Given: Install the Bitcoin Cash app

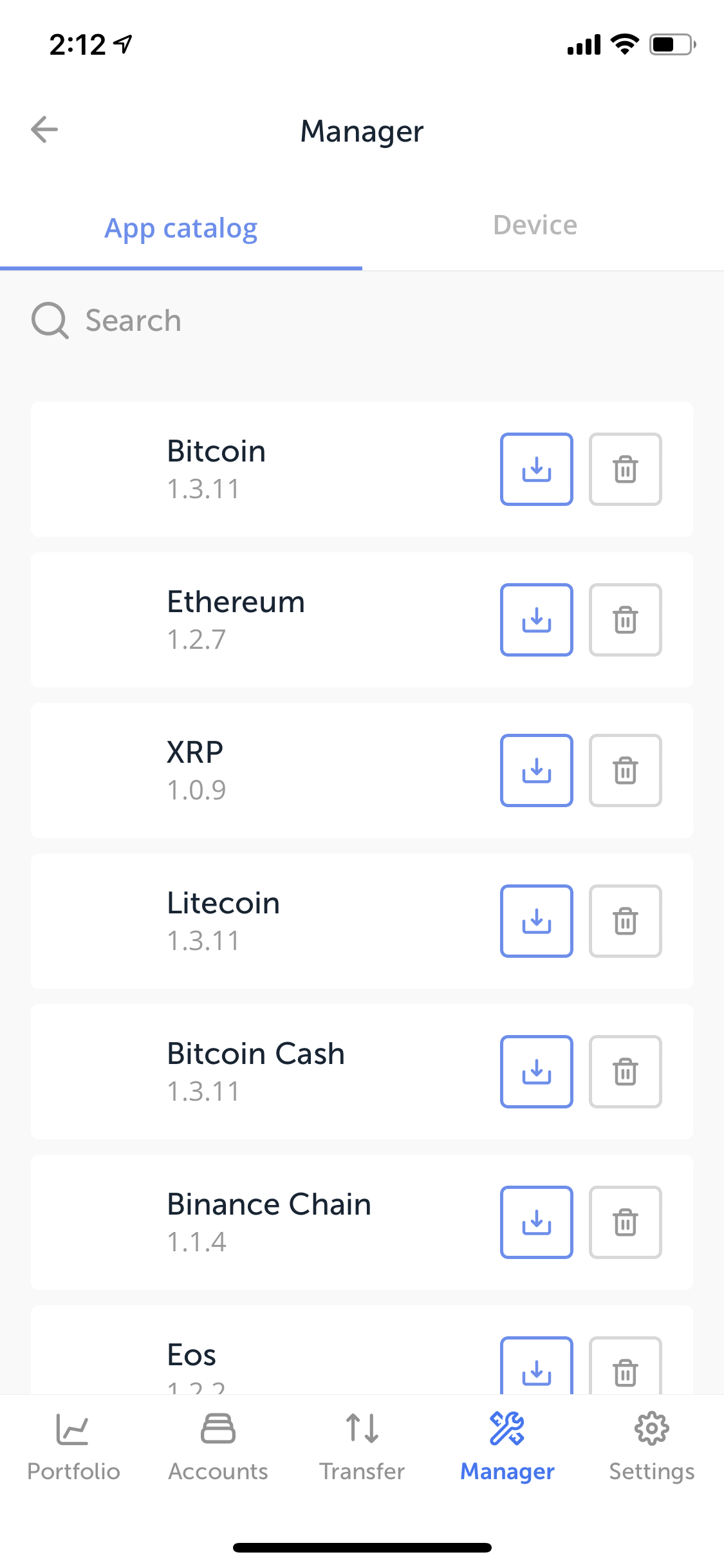Looking at the screenshot, I should click(x=537, y=1072).
